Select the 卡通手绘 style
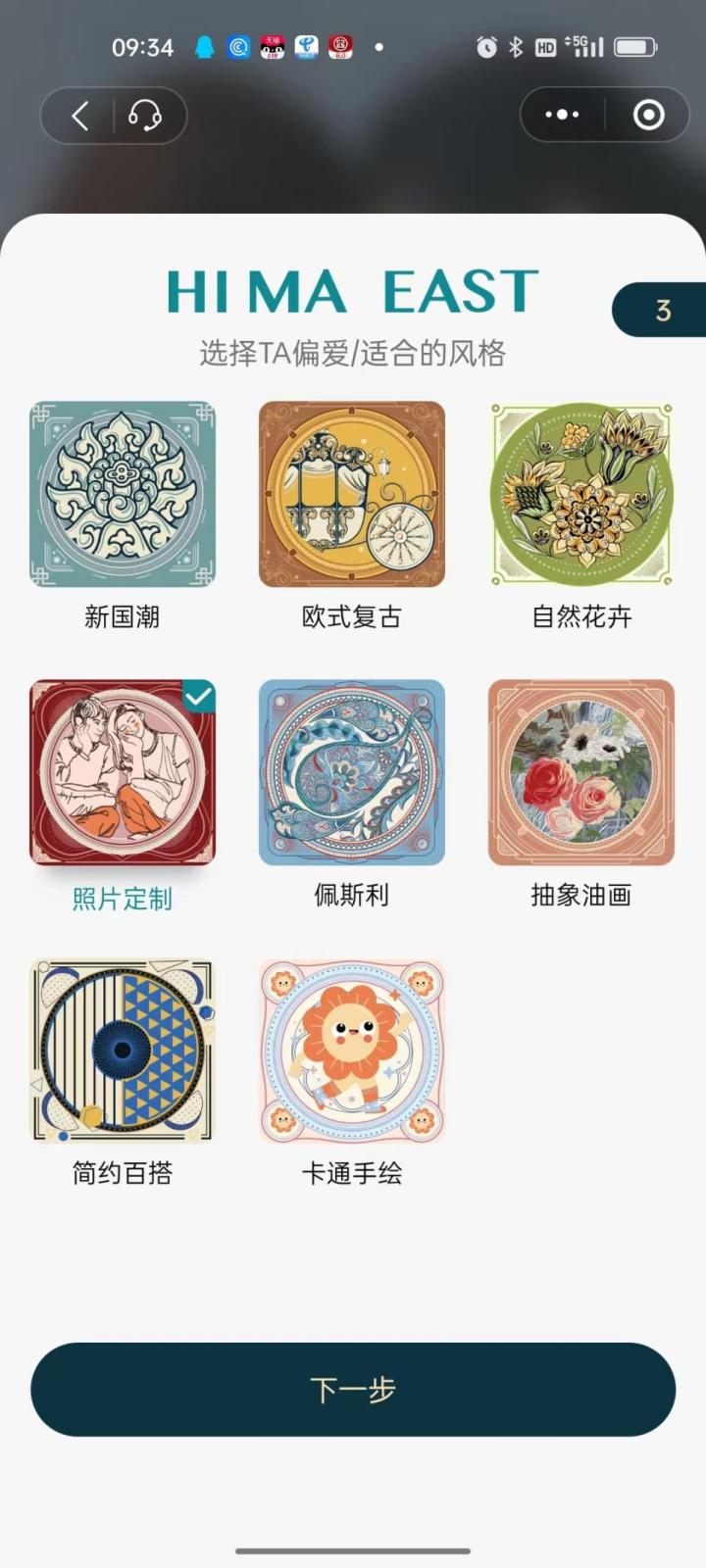The width and height of the screenshot is (706, 1568). pos(352,1051)
